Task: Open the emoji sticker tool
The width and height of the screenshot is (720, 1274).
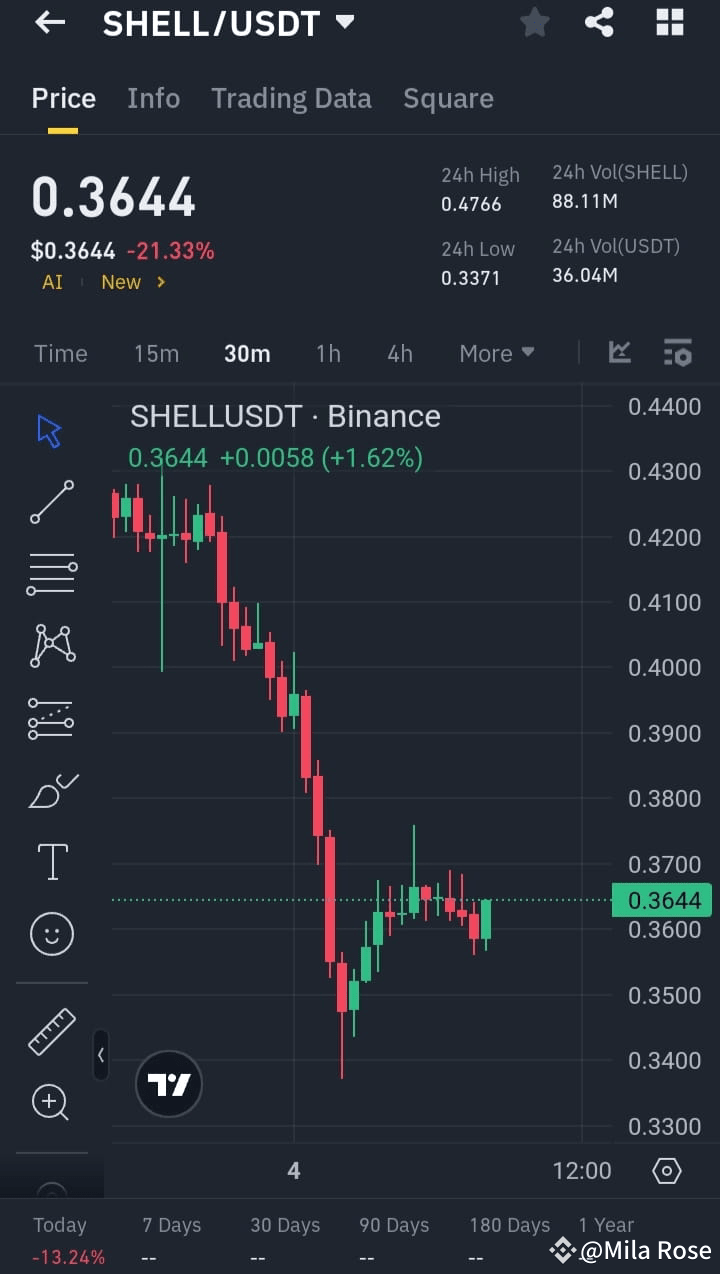Action: tap(50, 933)
